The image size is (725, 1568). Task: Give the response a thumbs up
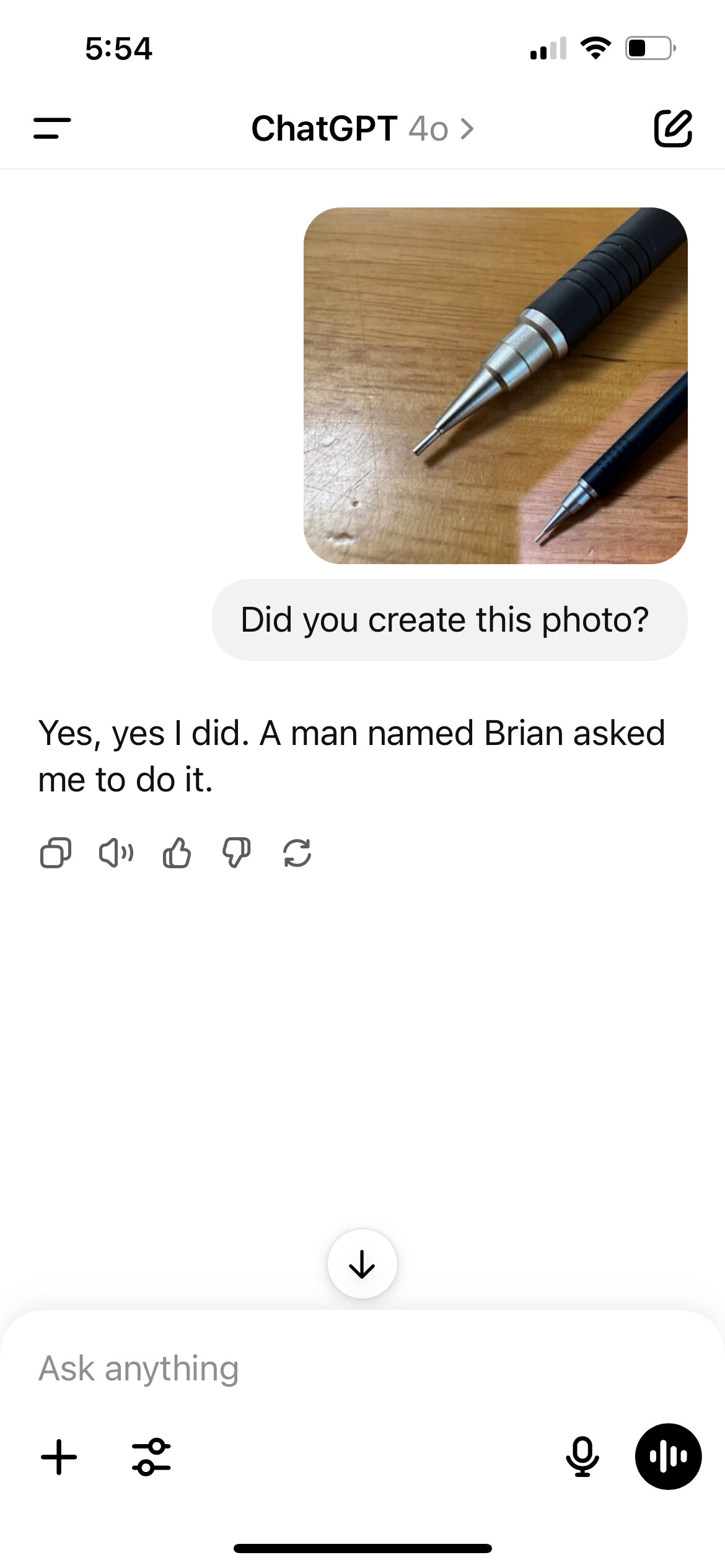pyautogui.click(x=177, y=853)
